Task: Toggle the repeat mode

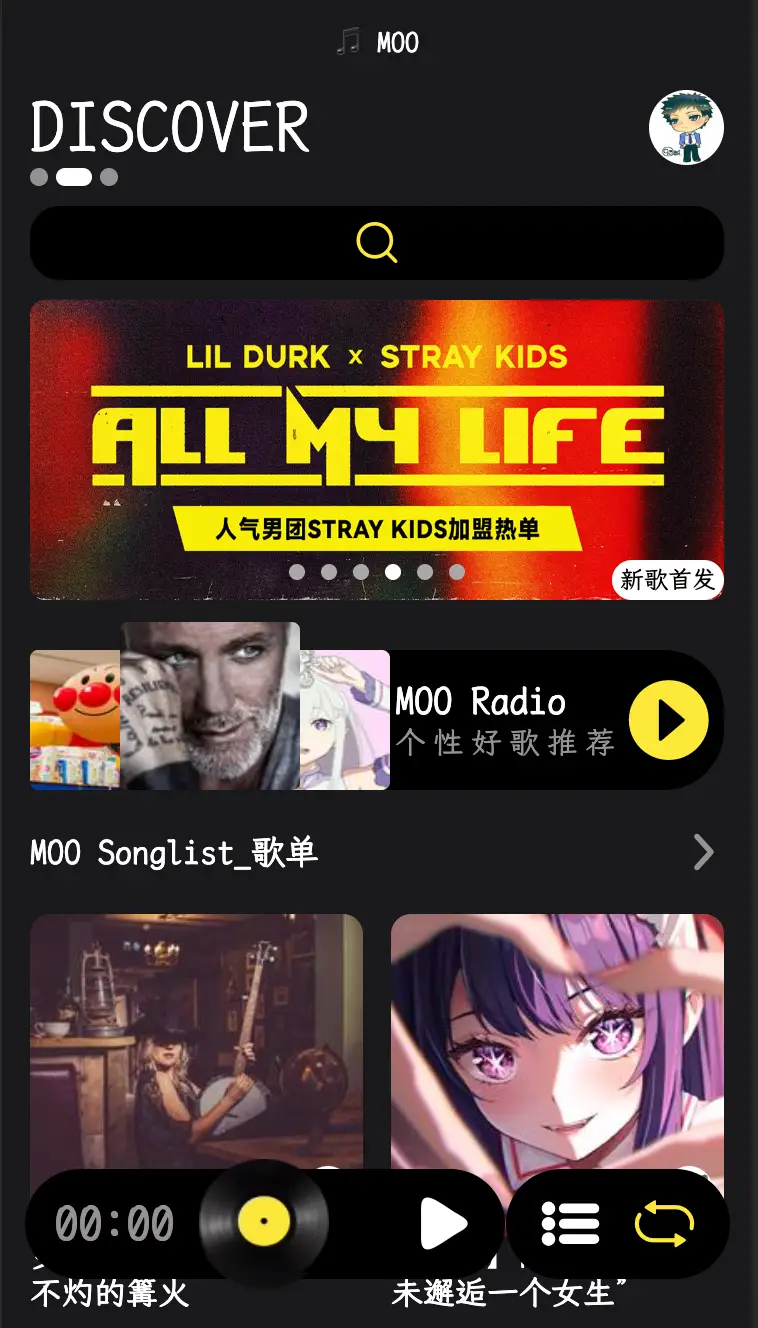Action: coord(664,1223)
